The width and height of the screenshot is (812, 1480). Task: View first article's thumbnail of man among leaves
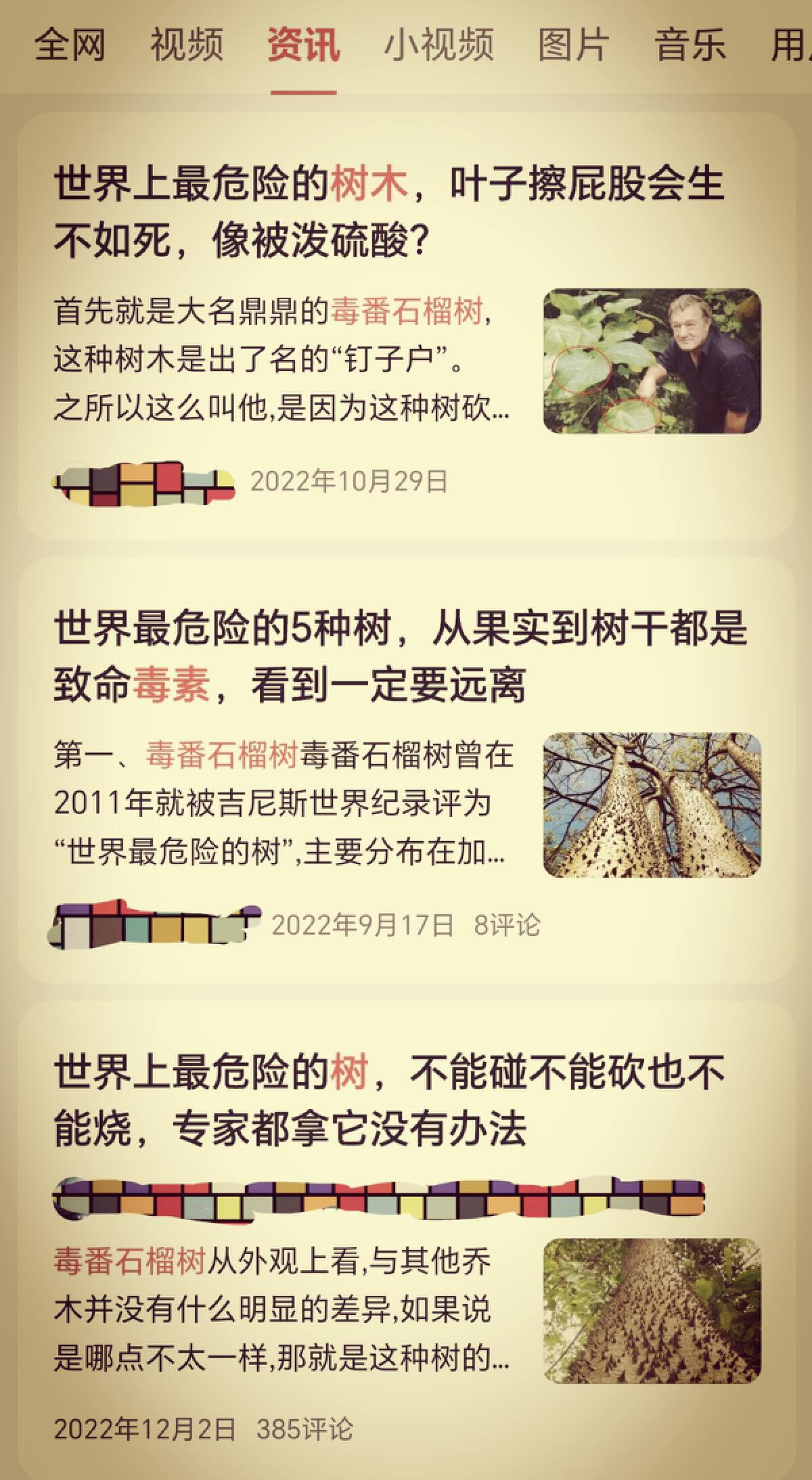(x=652, y=362)
